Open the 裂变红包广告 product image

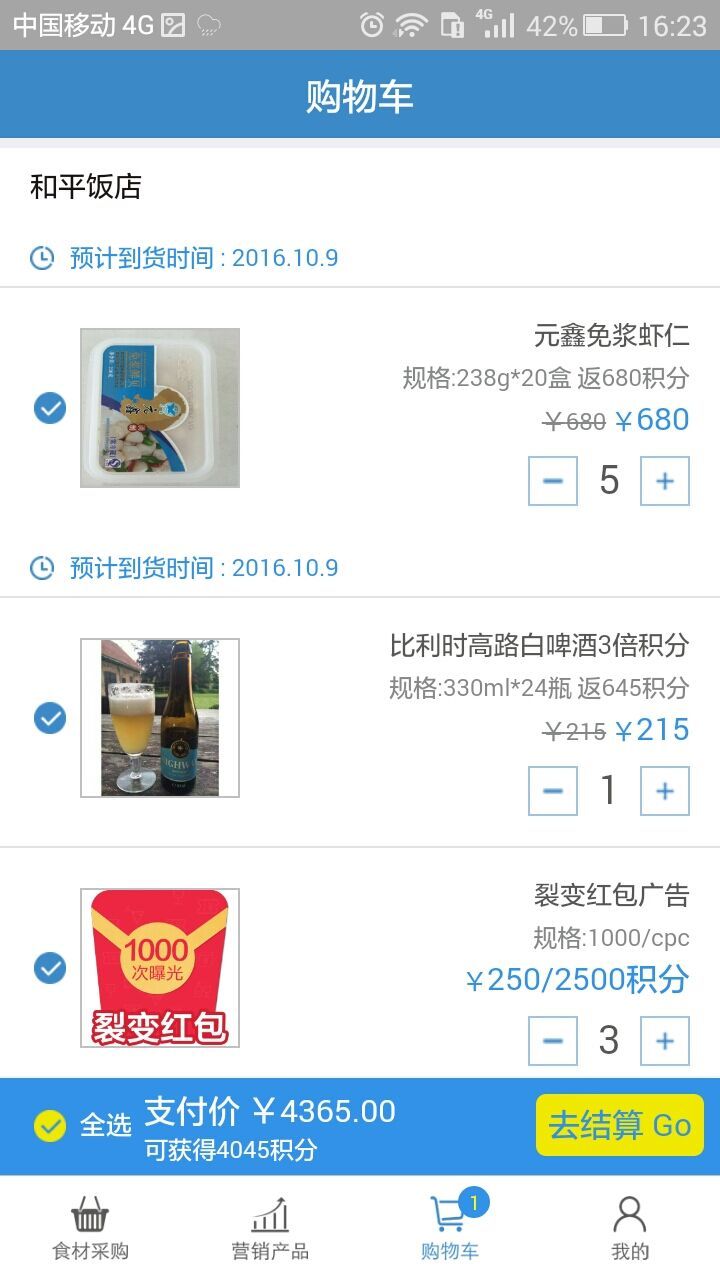point(160,968)
